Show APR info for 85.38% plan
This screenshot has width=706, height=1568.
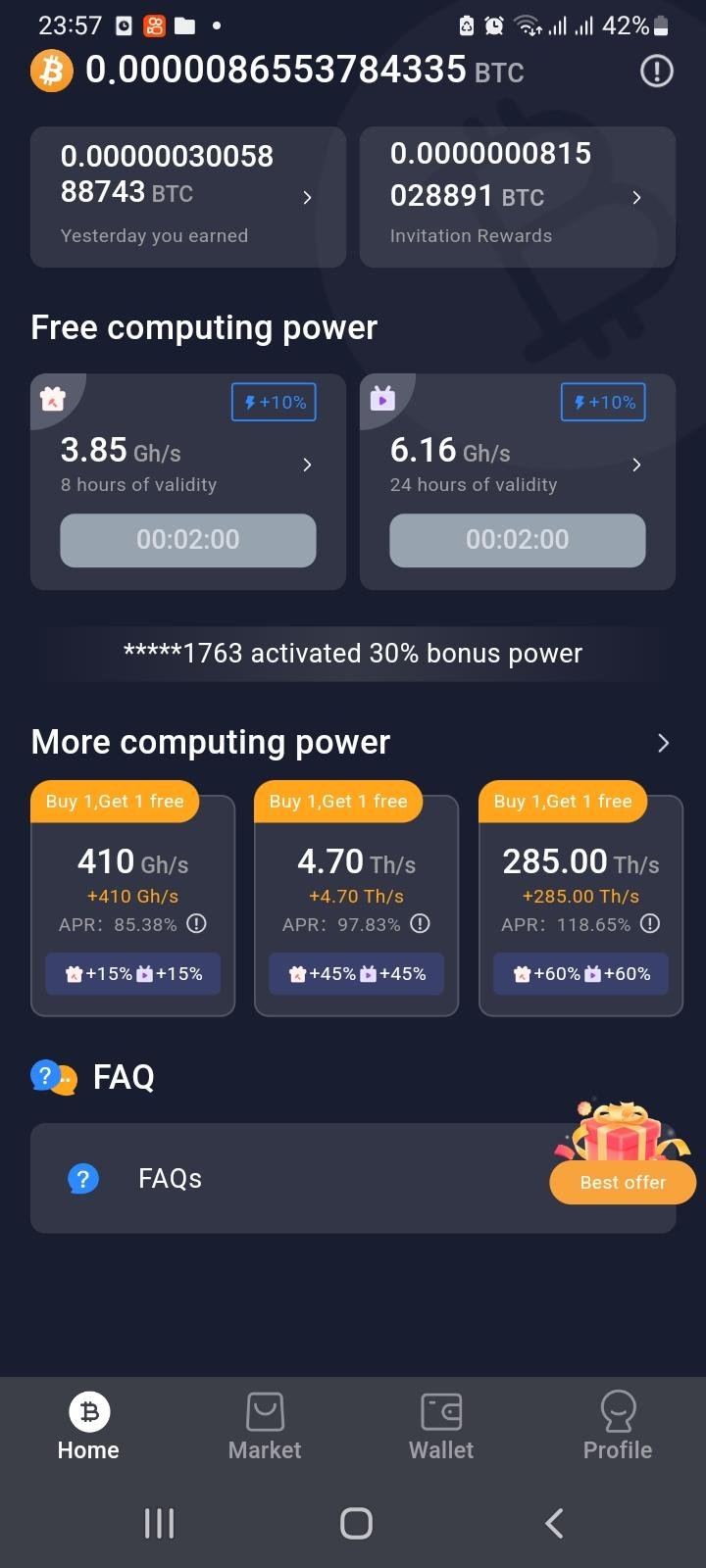pyautogui.click(x=197, y=923)
